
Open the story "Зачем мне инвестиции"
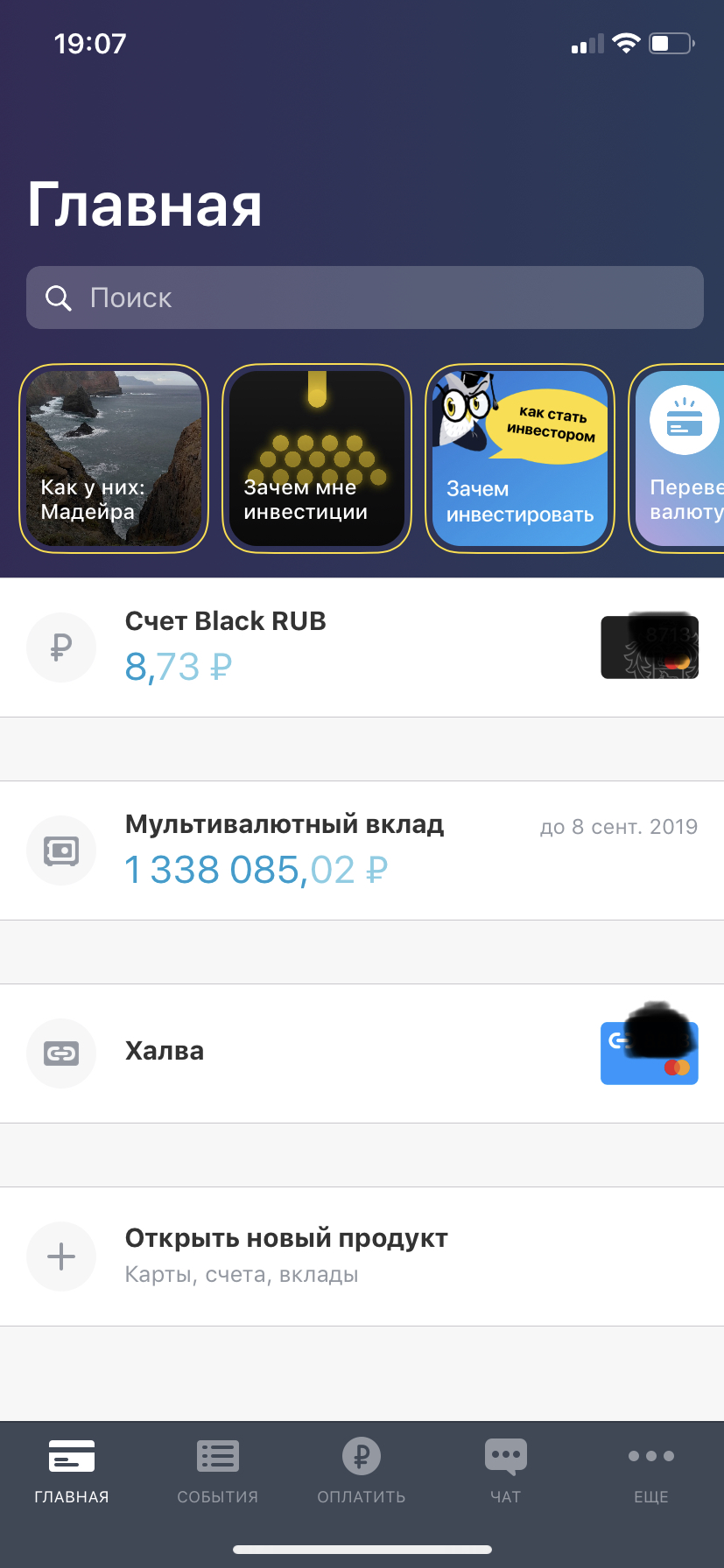tap(317, 458)
